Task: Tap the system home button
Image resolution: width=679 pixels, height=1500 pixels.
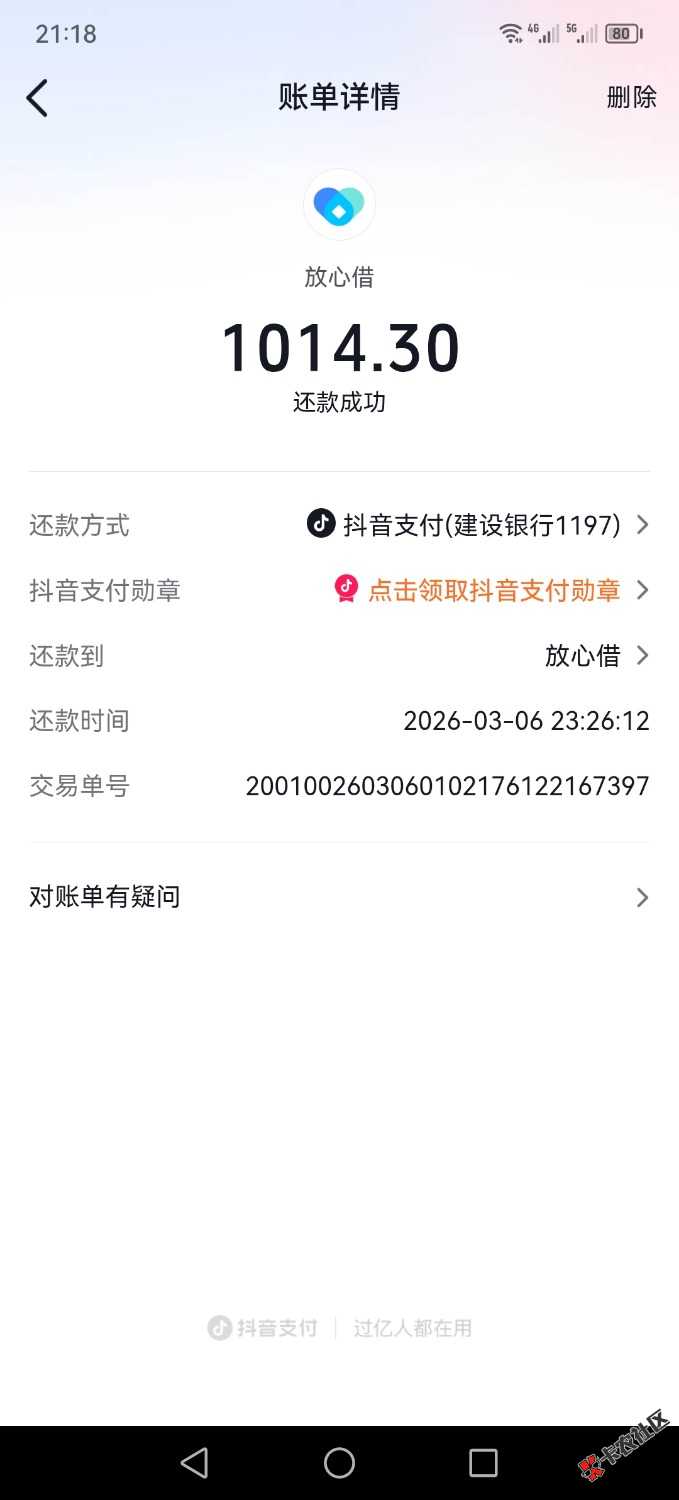Action: tap(339, 1463)
